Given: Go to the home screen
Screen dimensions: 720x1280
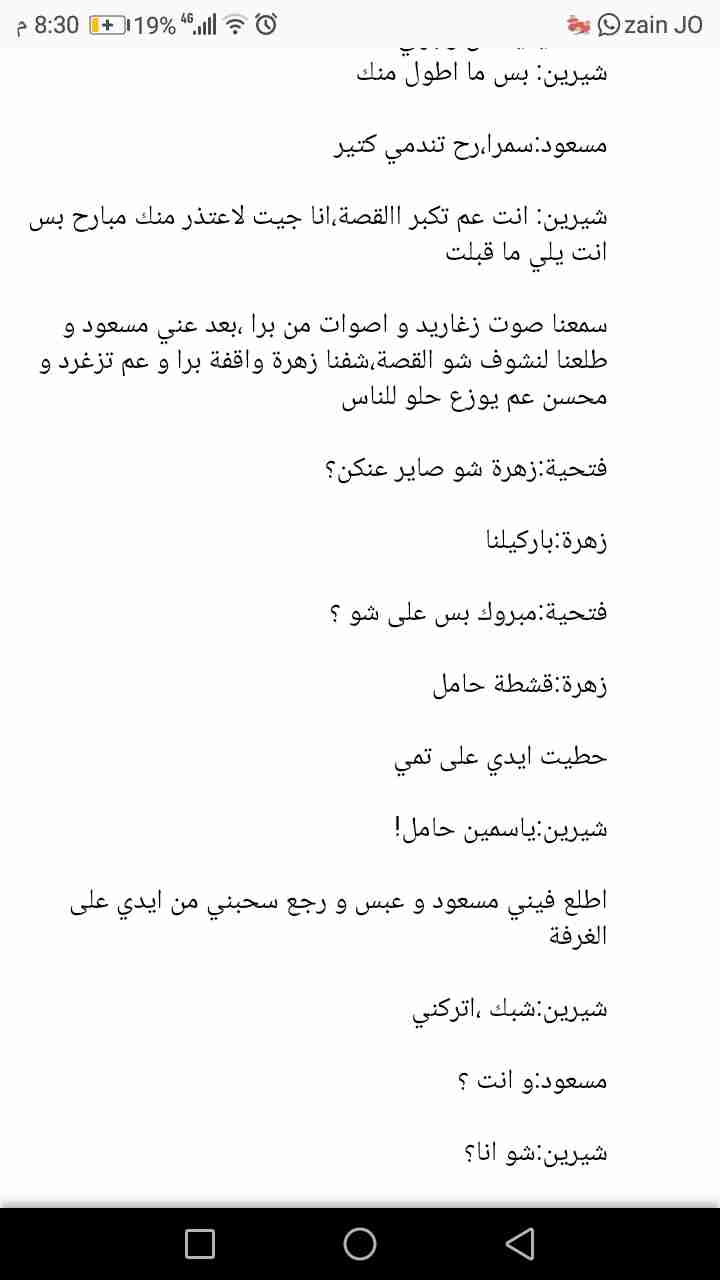Looking at the screenshot, I should [359, 1243].
